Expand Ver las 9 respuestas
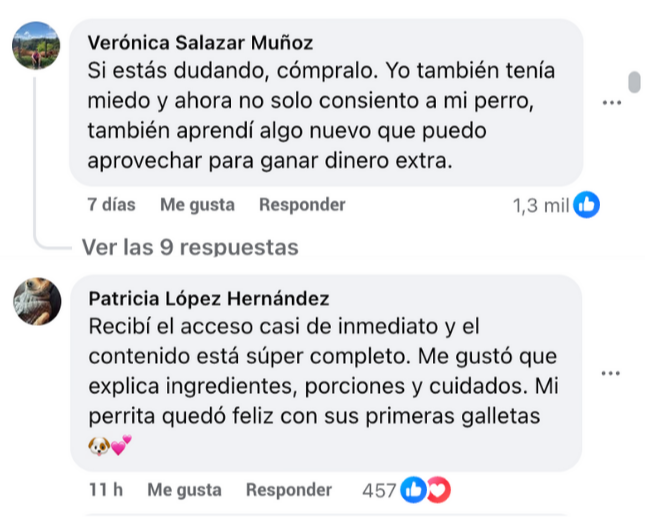The image size is (648, 520). coord(189,246)
